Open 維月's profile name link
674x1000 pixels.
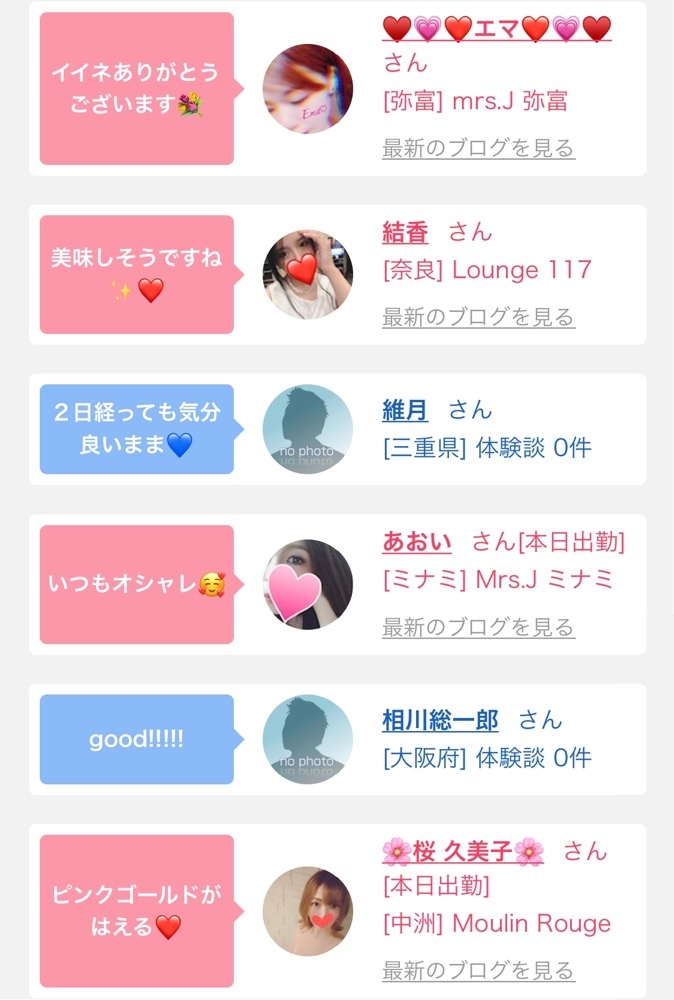405,410
